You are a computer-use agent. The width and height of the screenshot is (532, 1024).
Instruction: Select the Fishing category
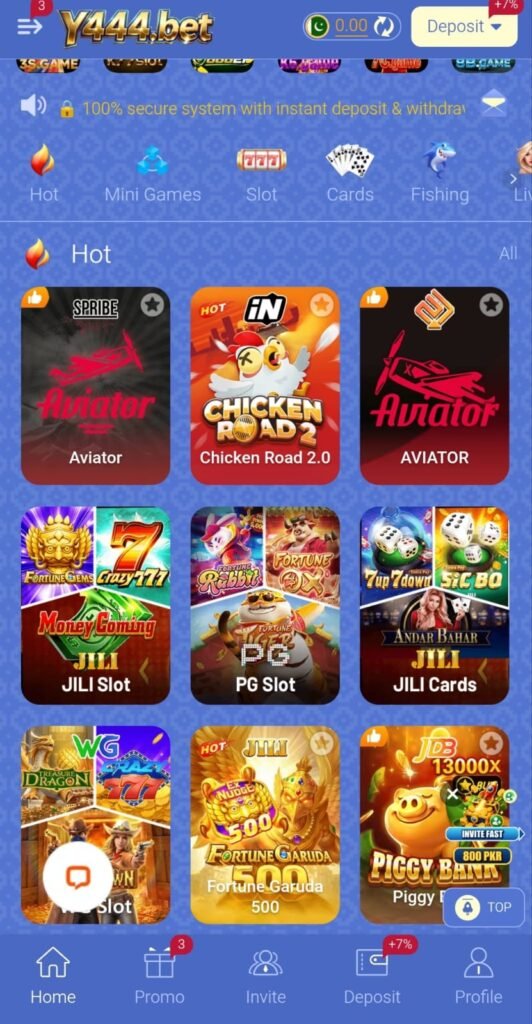point(439,174)
